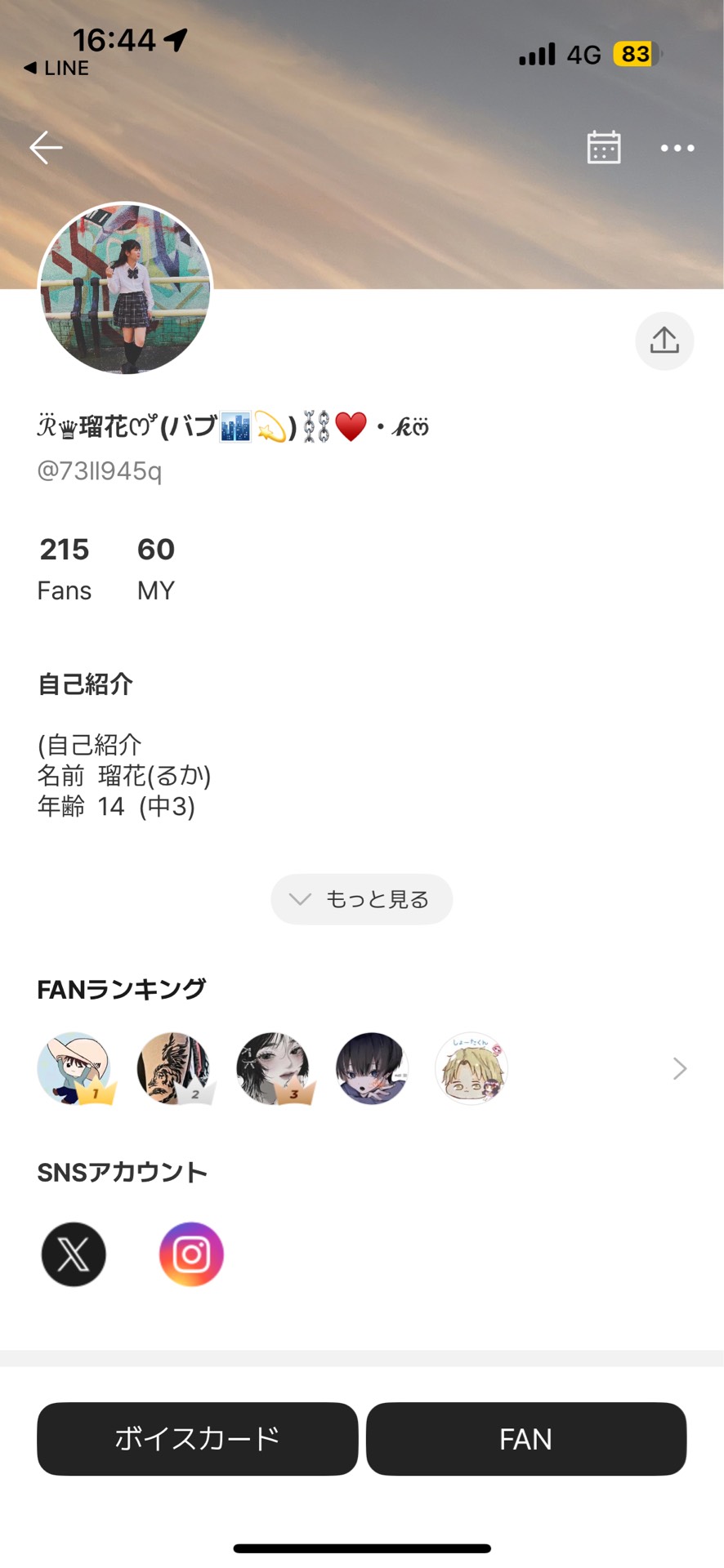View the full FAN ranking chevron
The image size is (724, 1568).
pos(679,1068)
